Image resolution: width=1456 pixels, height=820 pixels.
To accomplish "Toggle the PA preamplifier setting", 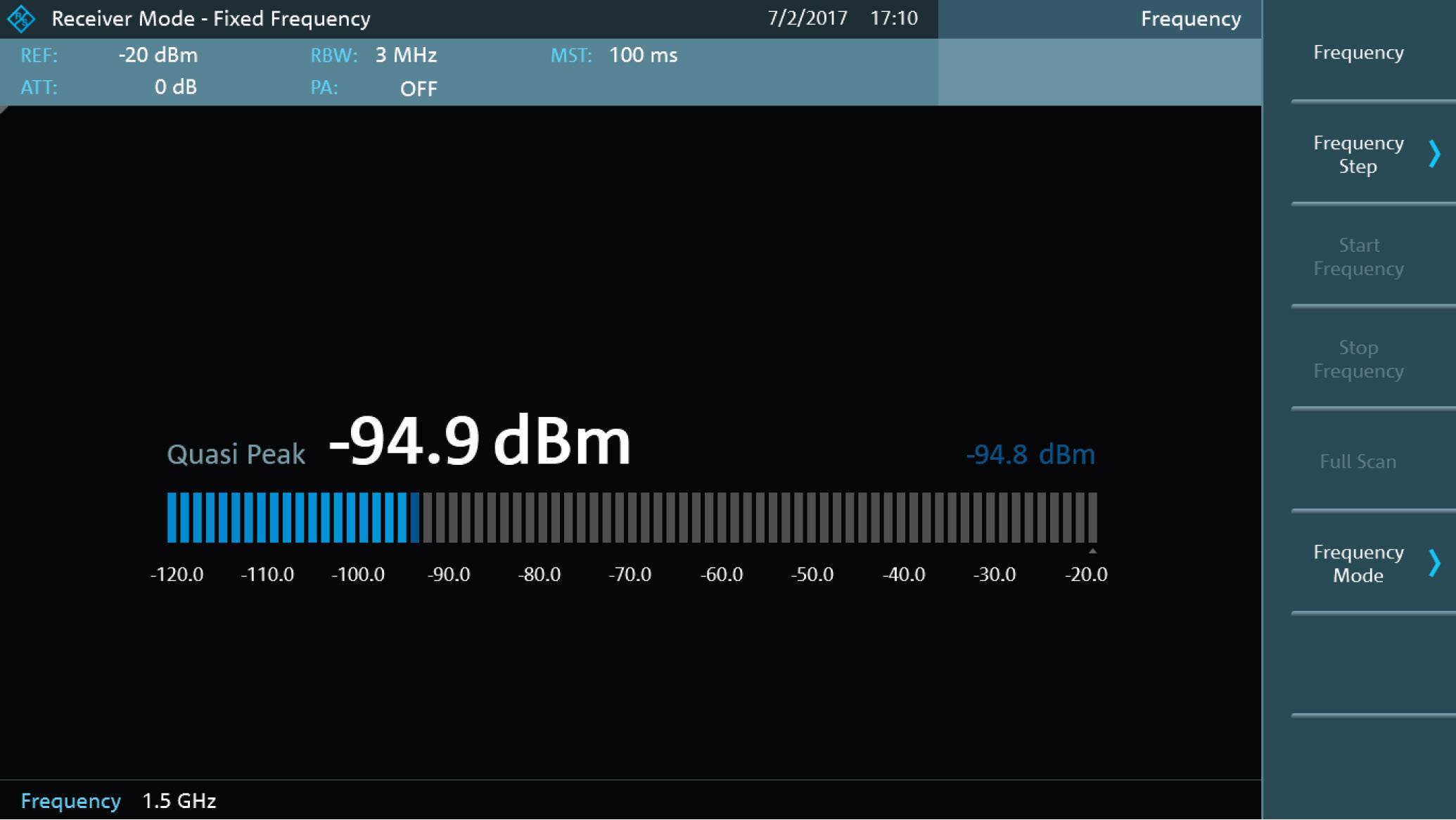I will pyautogui.click(x=418, y=89).
